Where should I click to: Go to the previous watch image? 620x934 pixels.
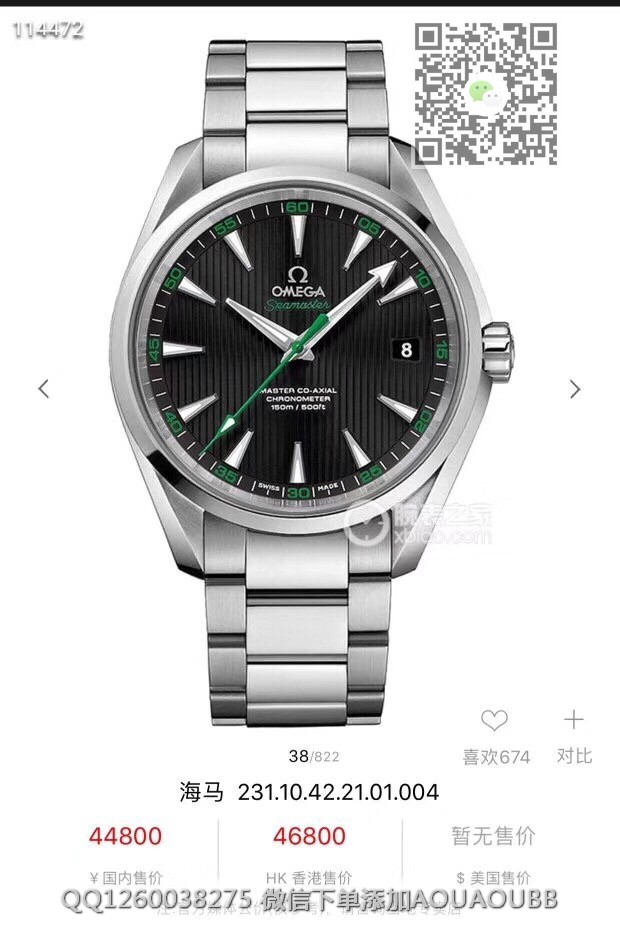tap(43, 389)
